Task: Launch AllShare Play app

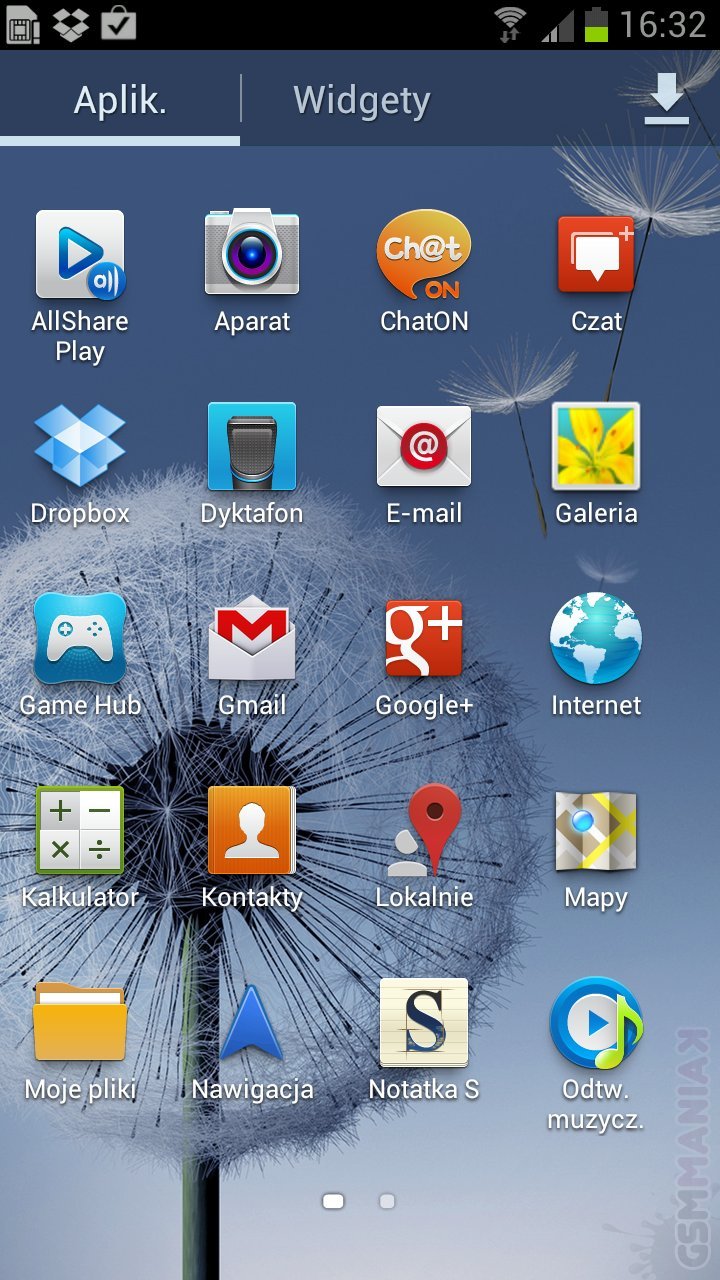Action: (x=80, y=256)
